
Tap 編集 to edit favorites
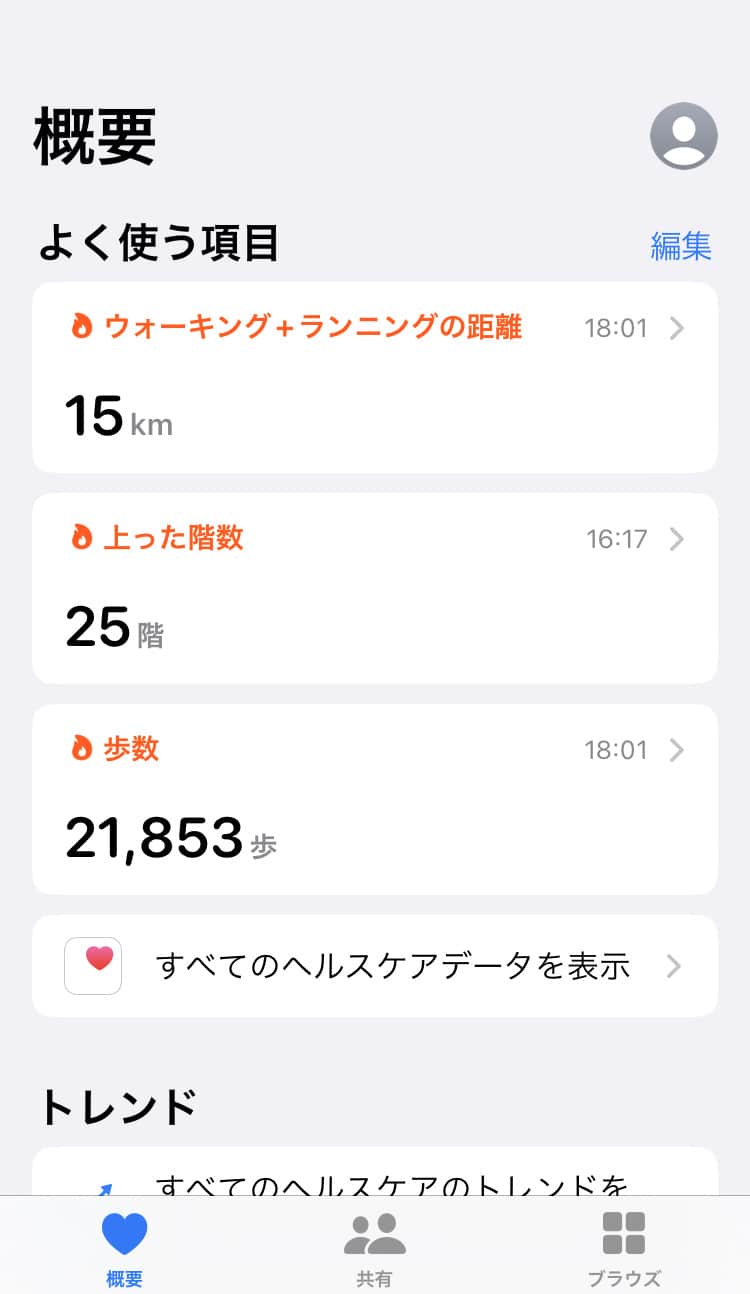[680, 246]
